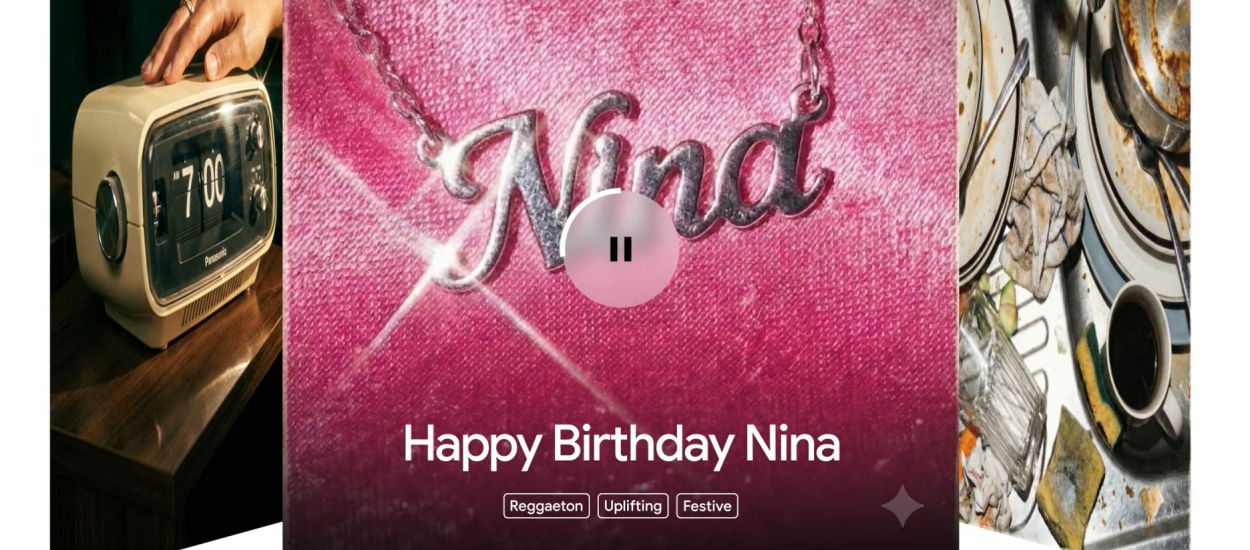Select the Reggaeton chip
This screenshot has height=550, width=1250.
(546, 506)
